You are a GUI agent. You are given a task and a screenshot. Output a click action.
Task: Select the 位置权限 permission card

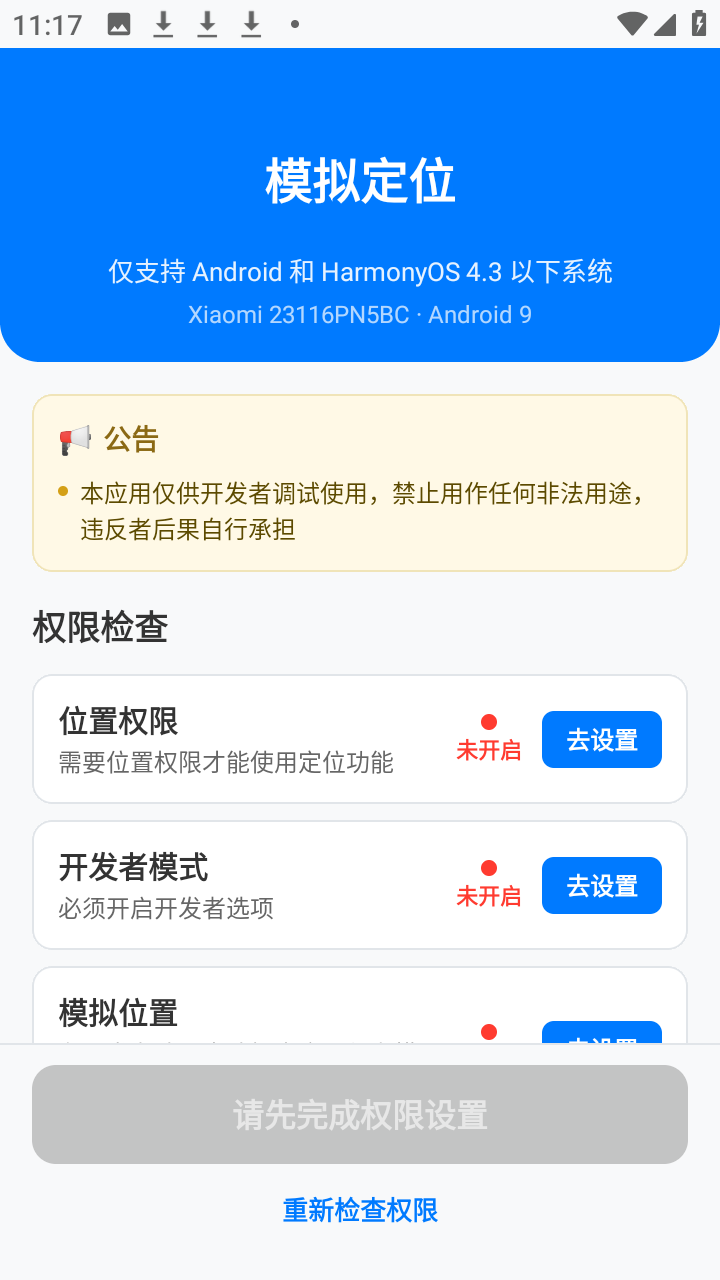[x=360, y=738]
